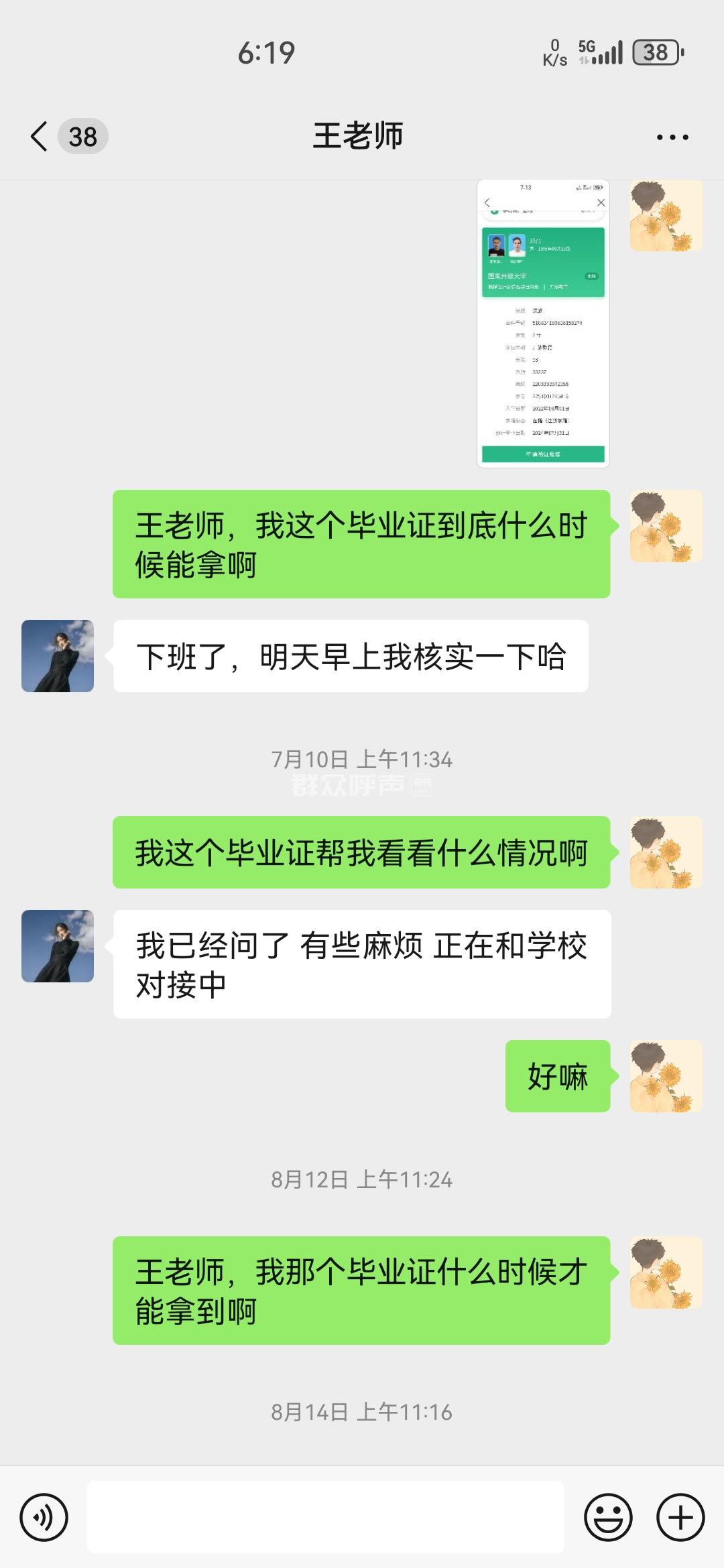The width and height of the screenshot is (724, 1568).
Task: Open my sunflower avatar next to 好嘛
Action: 666,1076
